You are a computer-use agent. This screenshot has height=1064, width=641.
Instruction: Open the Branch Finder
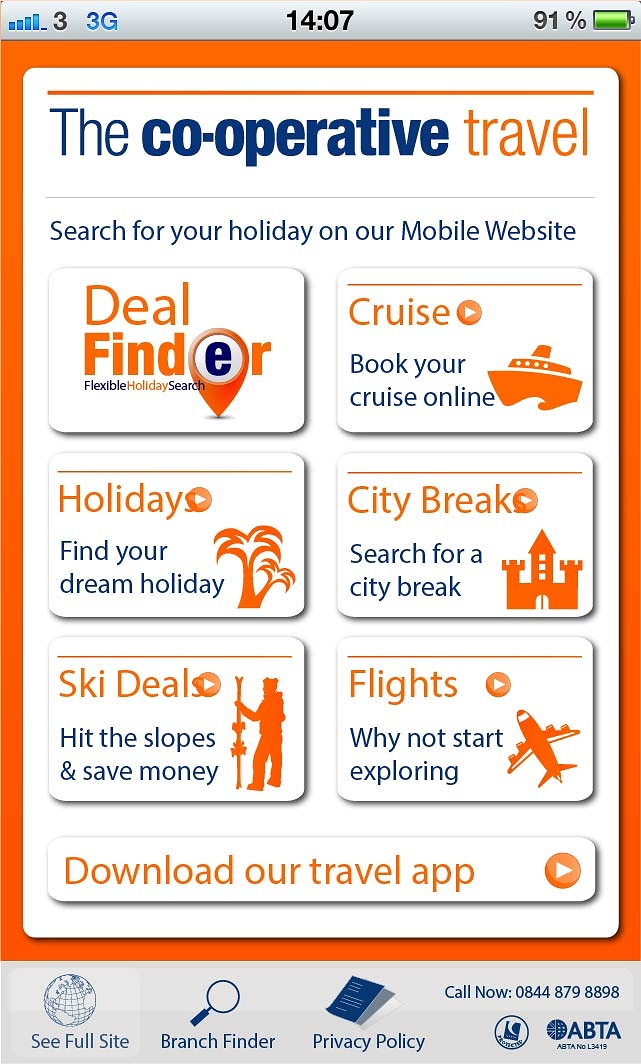218,1012
